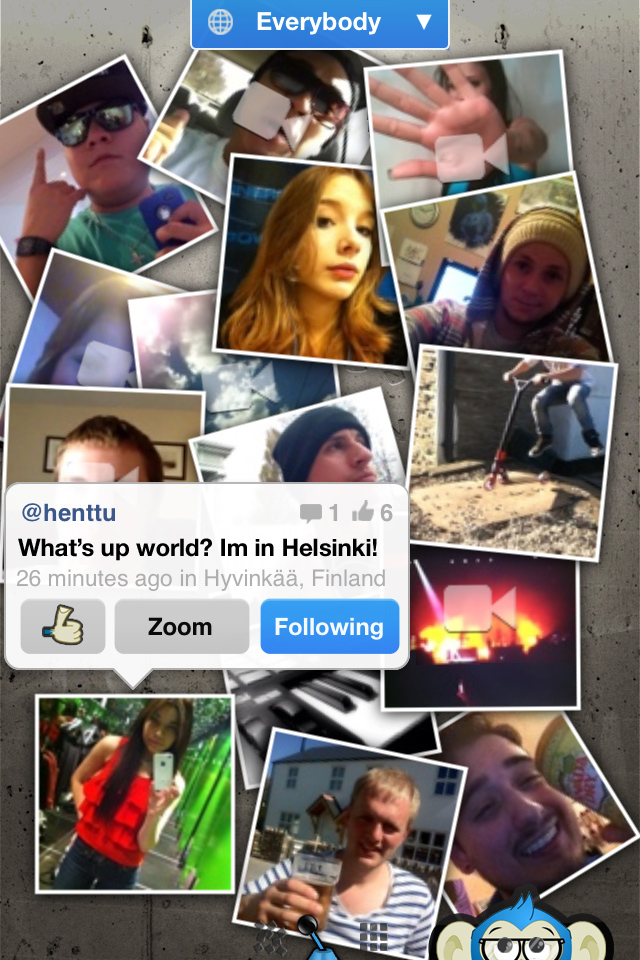Viewport: 640px width, 960px height.
Task: Give a thumbs up to henttu's post
Action: [63, 627]
